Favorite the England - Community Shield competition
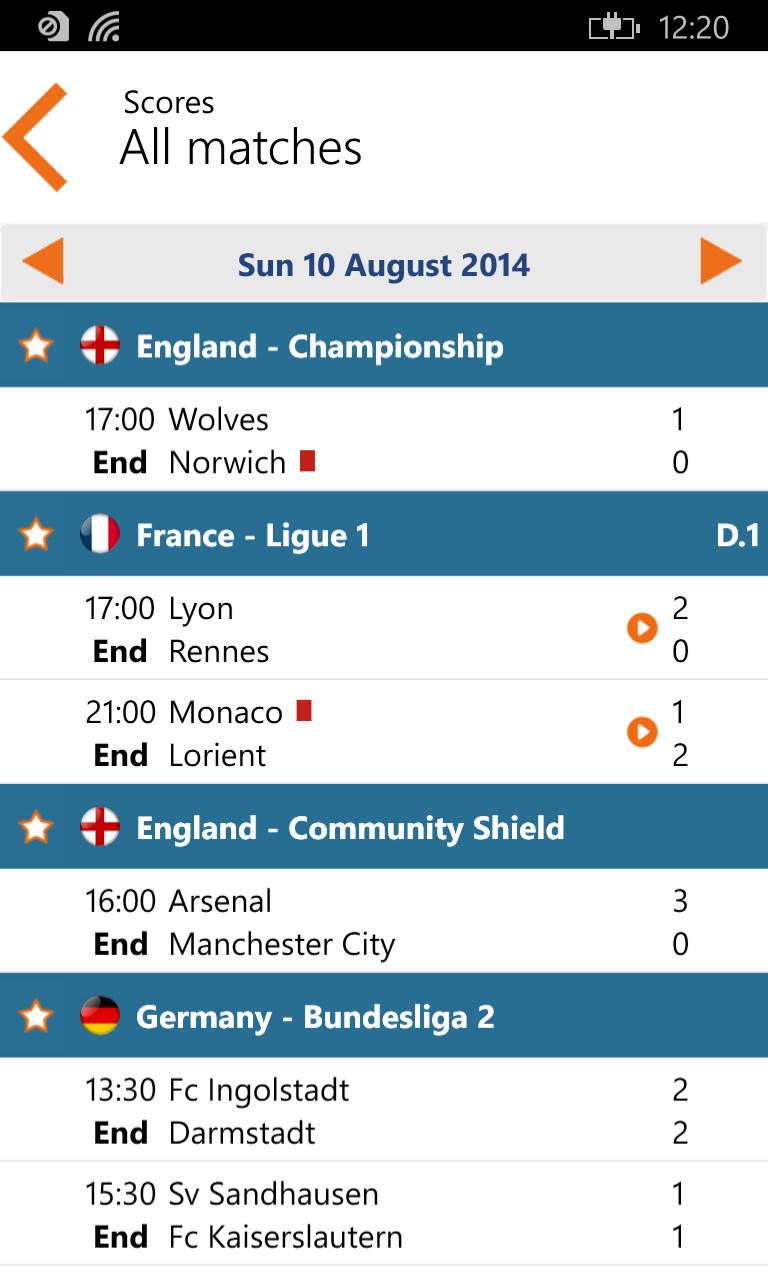The width and height of the screenshot is (768, 1280). click(36, 827)
